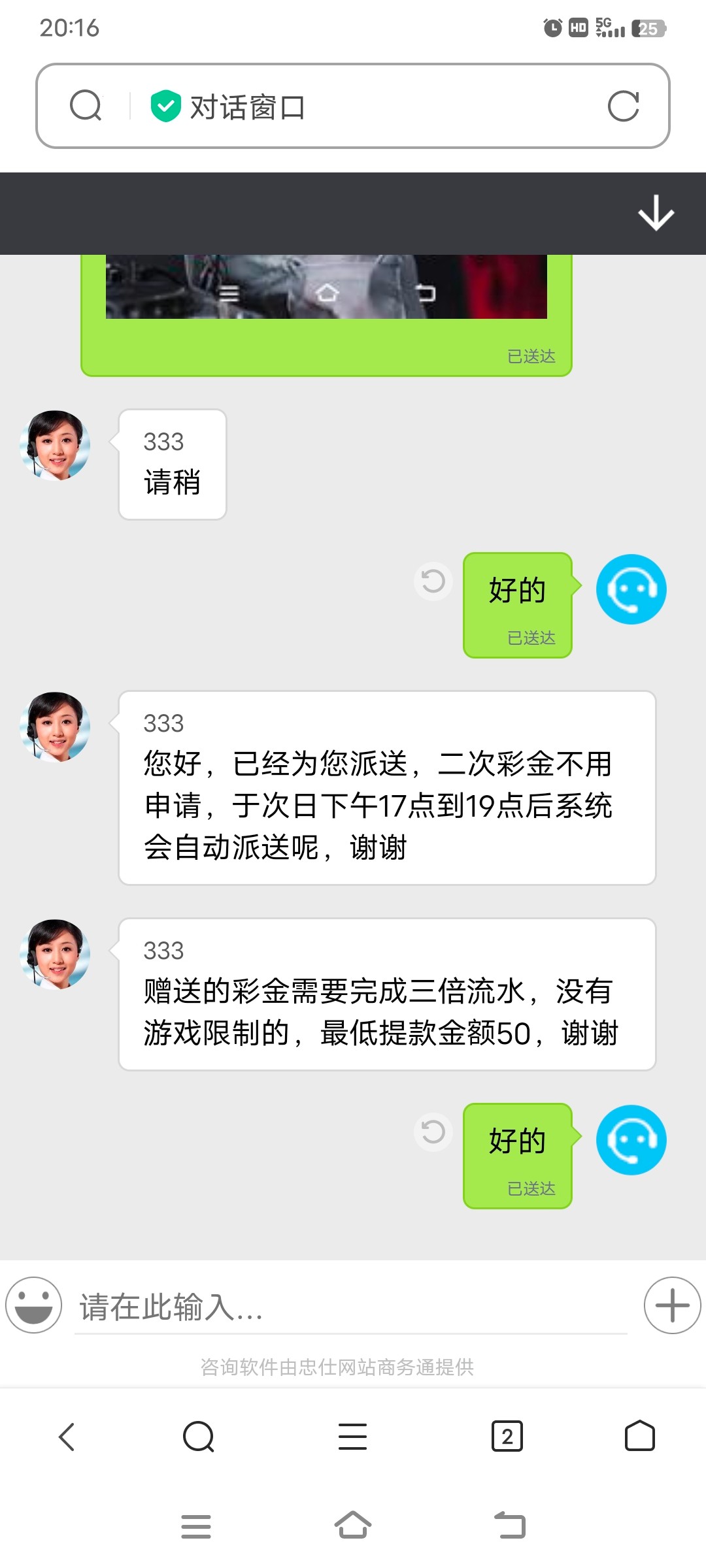Viewport: 706px width, 1568px height.
Task: Focus the 请在此输入 message field
Action: tap(350, 1308)
